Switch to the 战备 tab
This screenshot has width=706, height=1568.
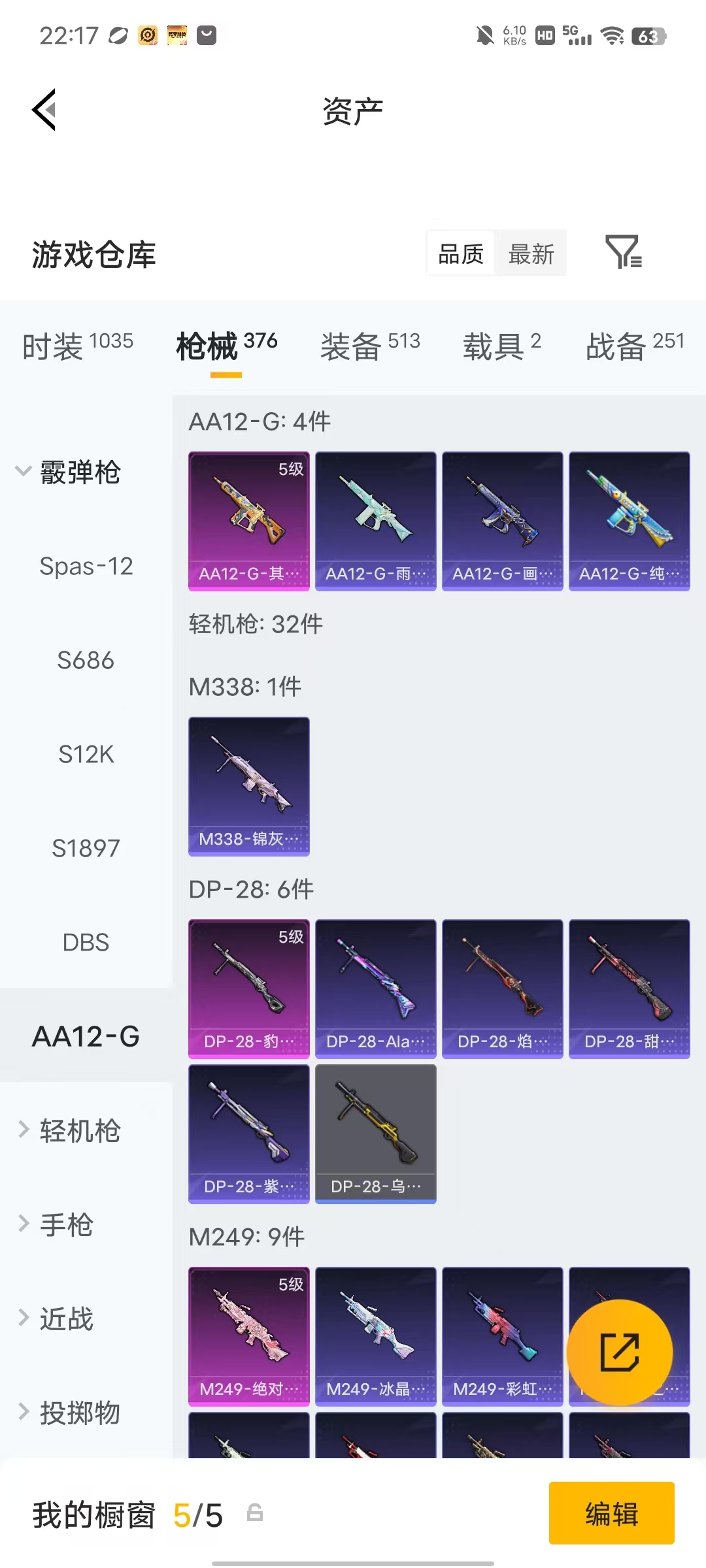click(635, 346)
